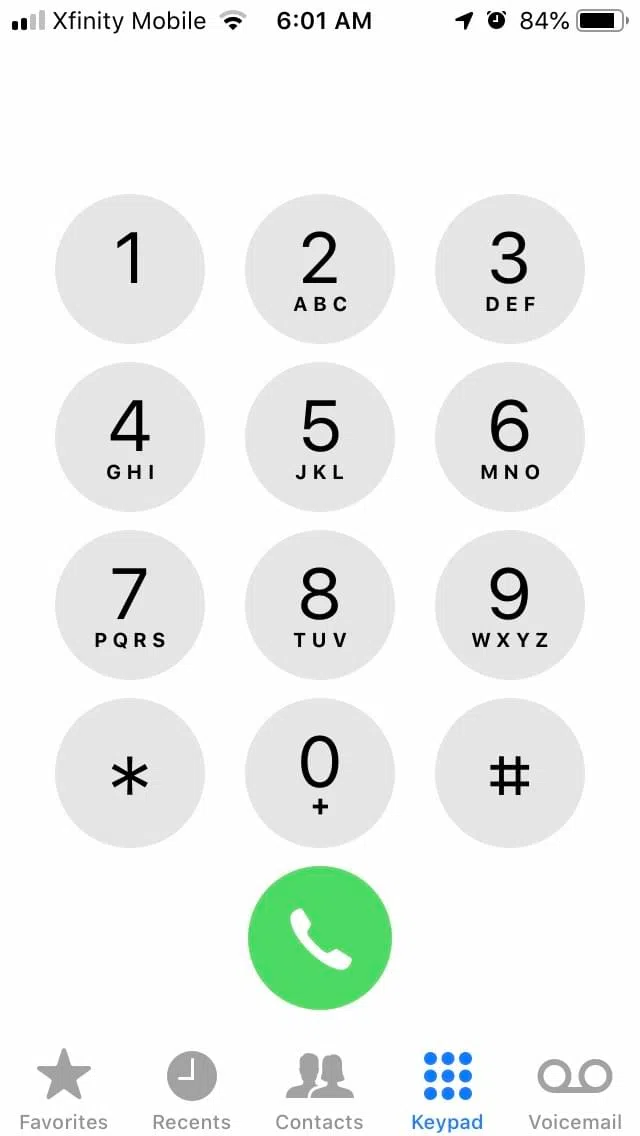640x1136 pixels.
Task: Tap the 7 PQRS key
Action: pyautogui.click(x=130, y=605)
